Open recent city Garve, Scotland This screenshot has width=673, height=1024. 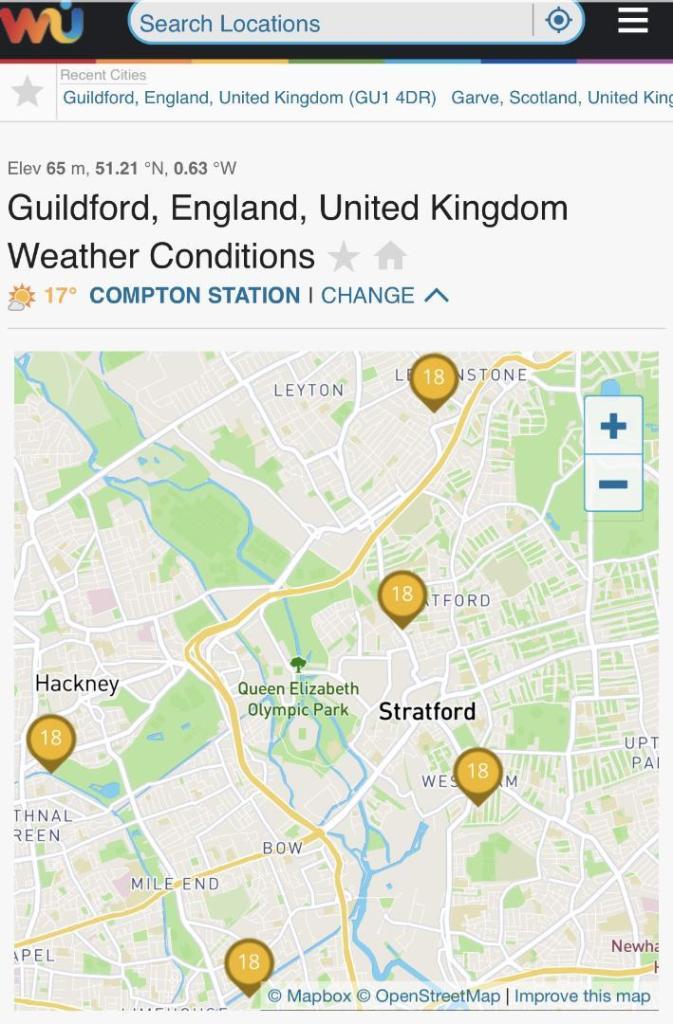pyautogui.click(x=561, y=98)
